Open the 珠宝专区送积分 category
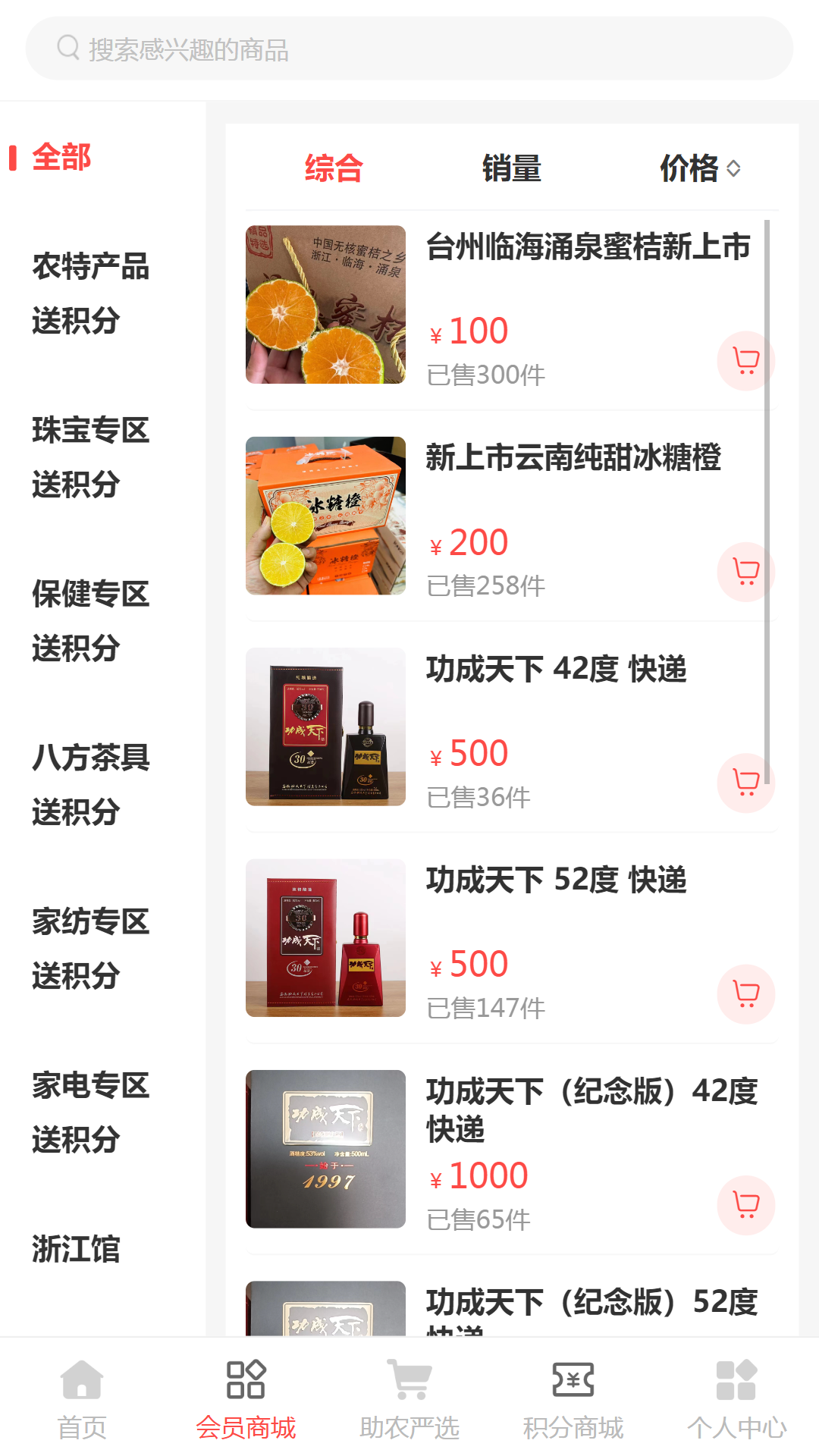Viewport: 819px width, 1456px height. point(91,457)
